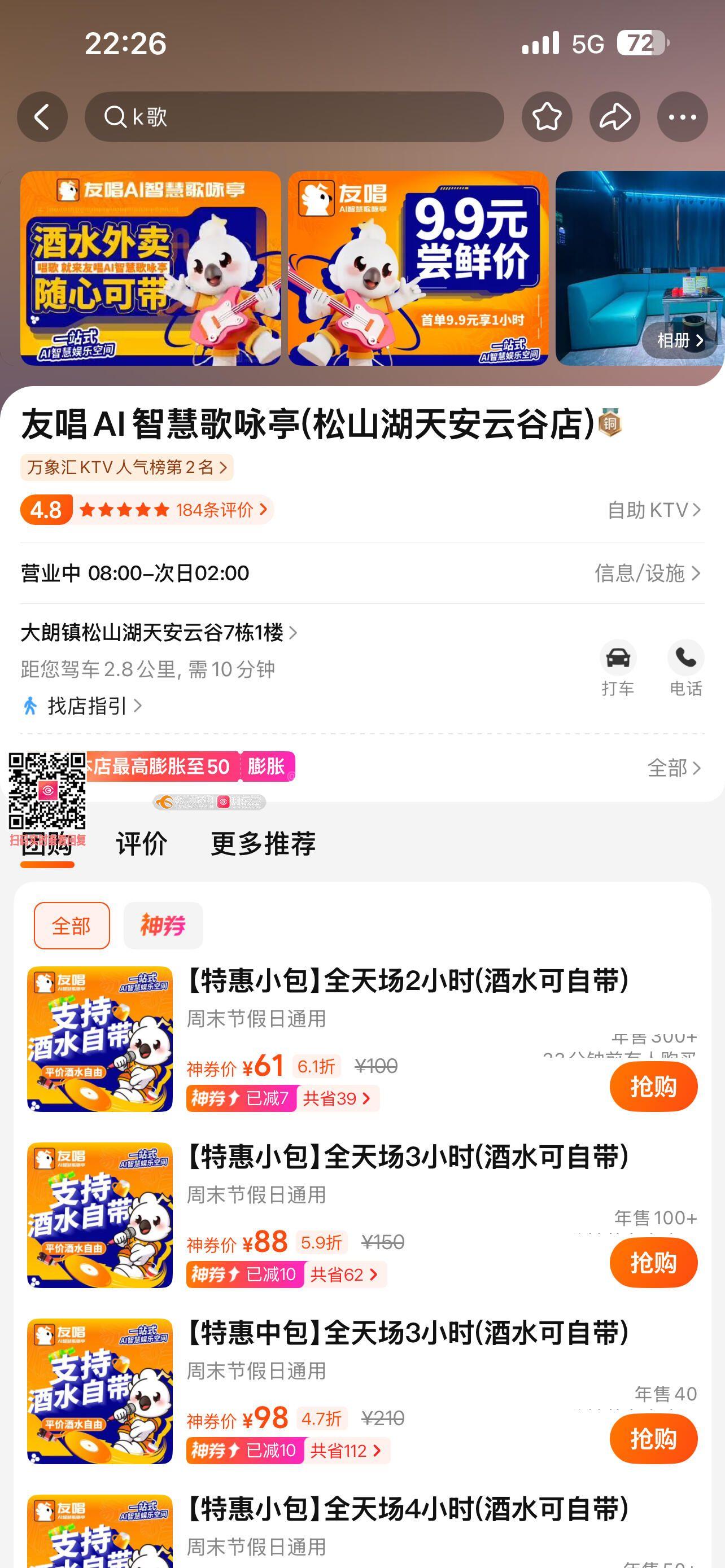Hail a ride with 打车
725x1568 pixels.
617,668
